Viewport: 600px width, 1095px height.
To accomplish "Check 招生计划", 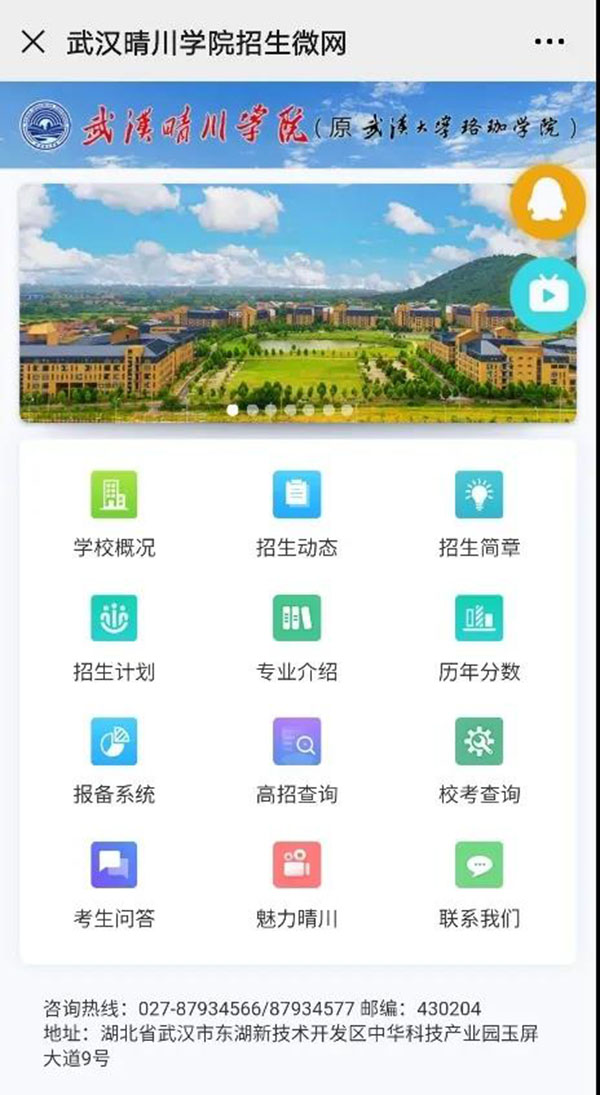I will coord(114,638).
